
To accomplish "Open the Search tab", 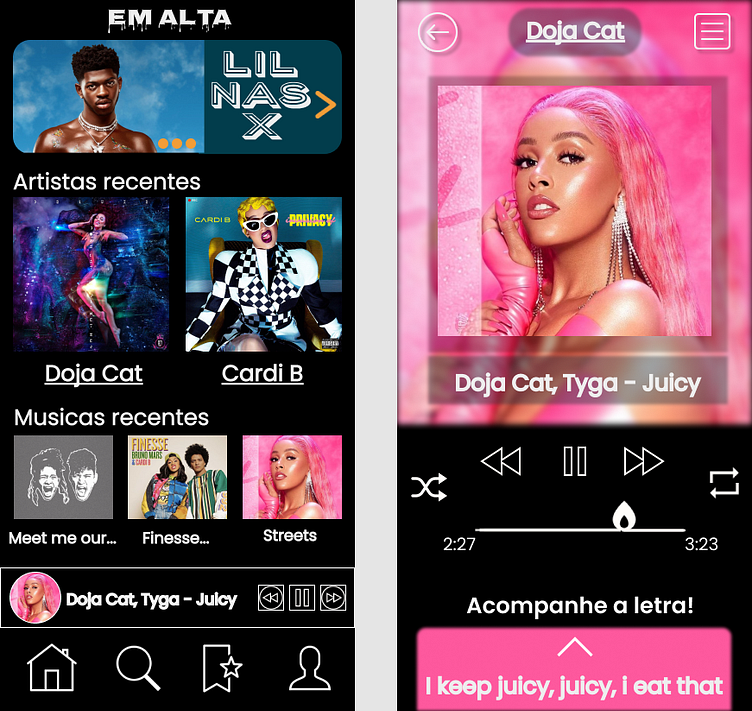I will click(x=138, y=667).
